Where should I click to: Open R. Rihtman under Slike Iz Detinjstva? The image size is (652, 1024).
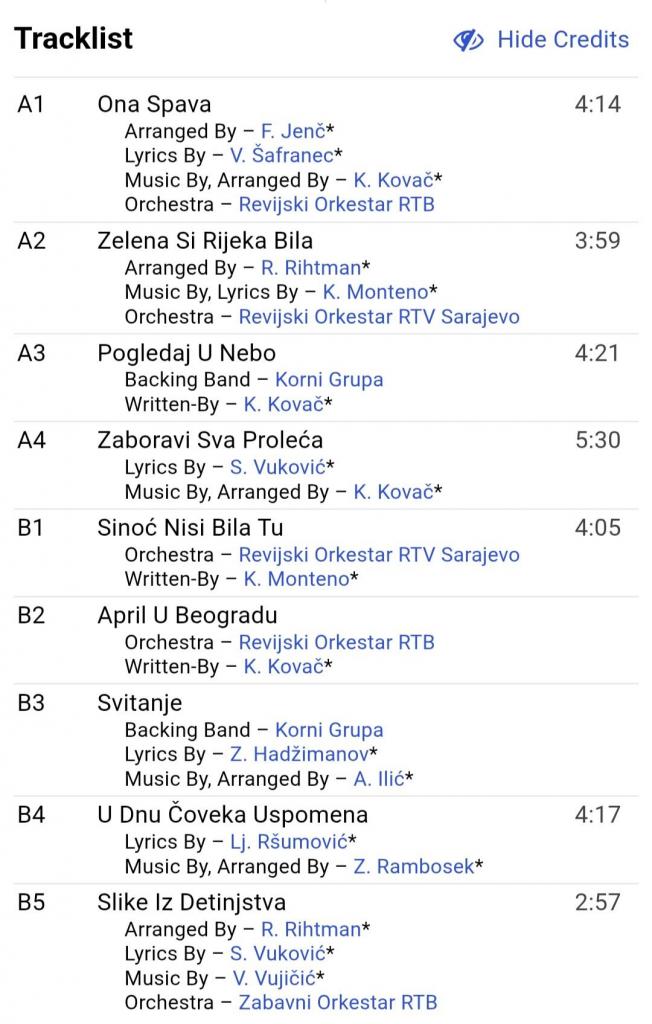click(x=311, y=929)
